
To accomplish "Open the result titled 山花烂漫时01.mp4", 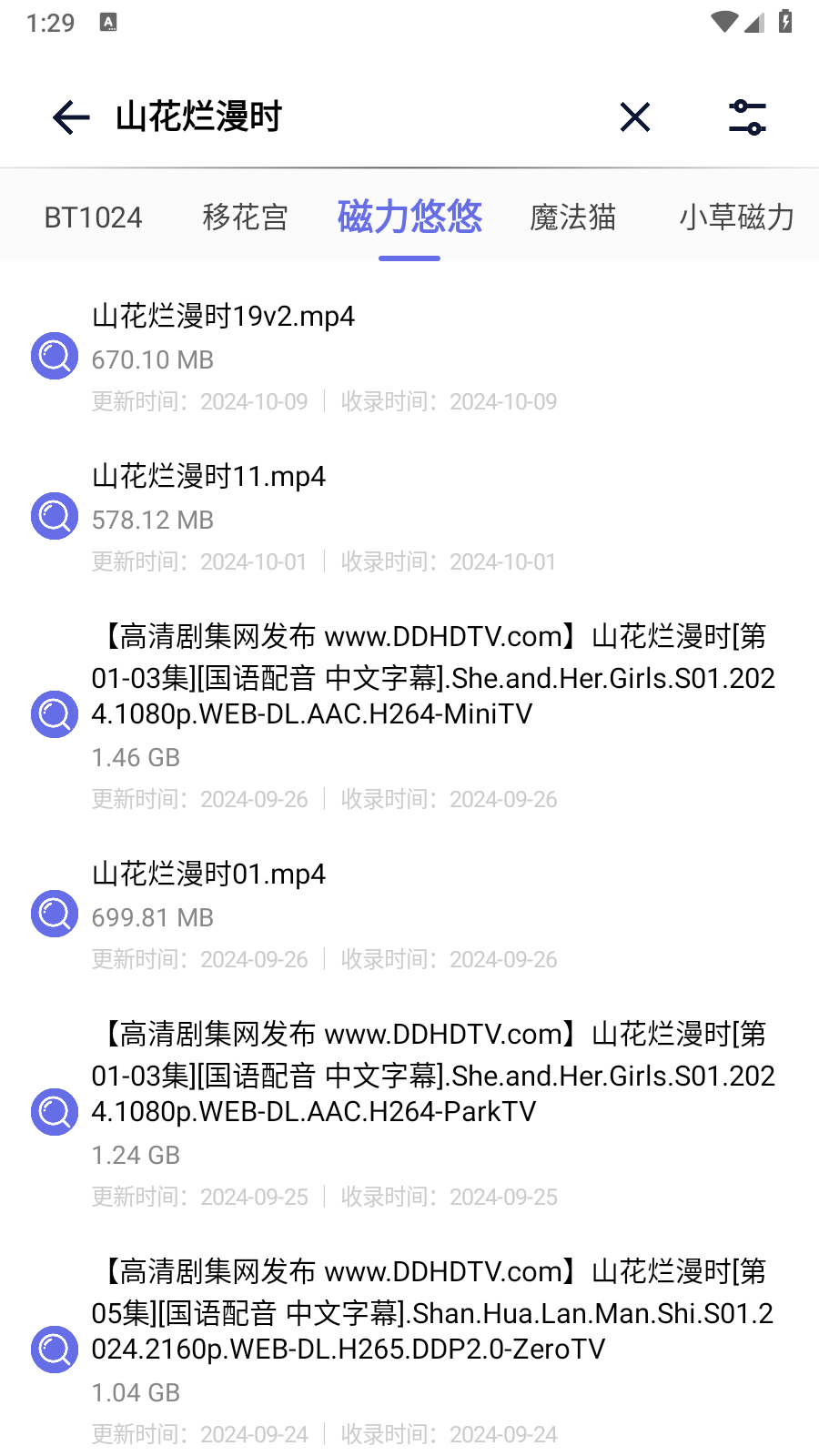I will click(x=208, y=874).
